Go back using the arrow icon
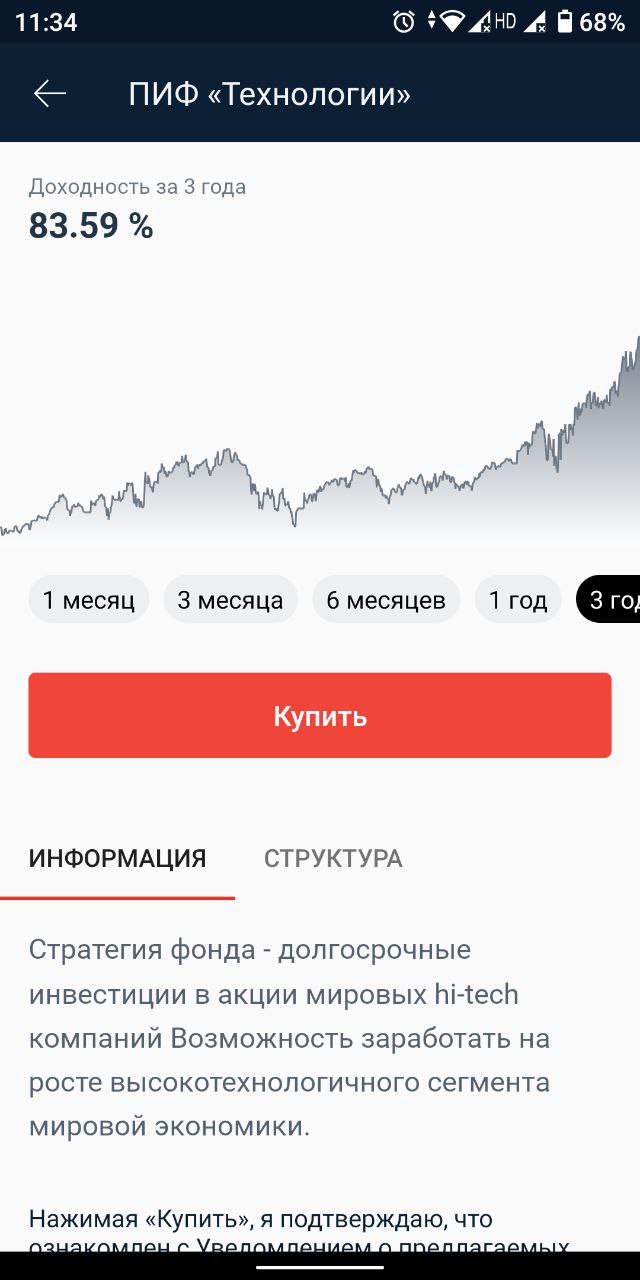 49,94
